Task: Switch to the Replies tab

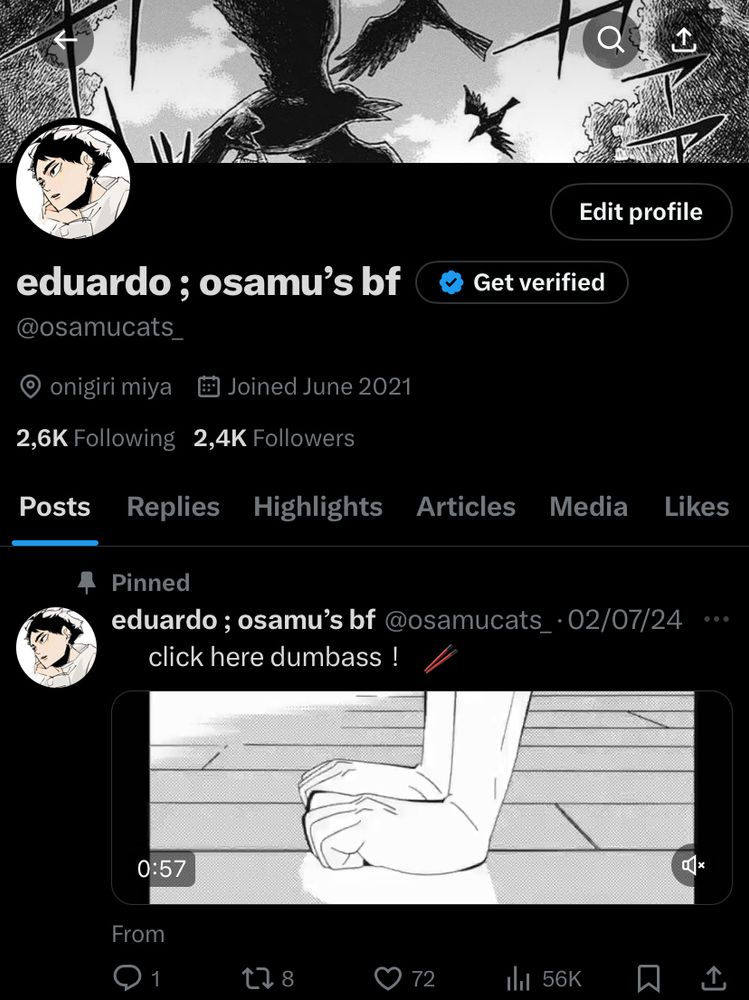Action: pyautogui.click(x=173, y=507)
